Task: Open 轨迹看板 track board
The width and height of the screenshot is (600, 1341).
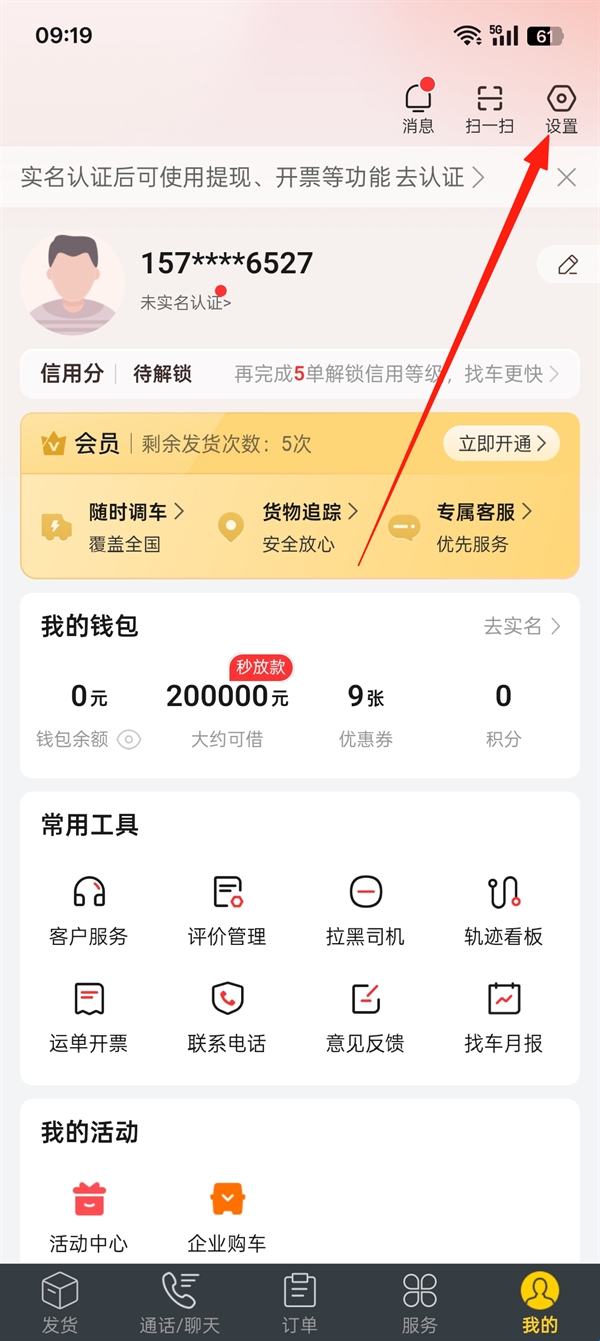Action: (503, 909)
